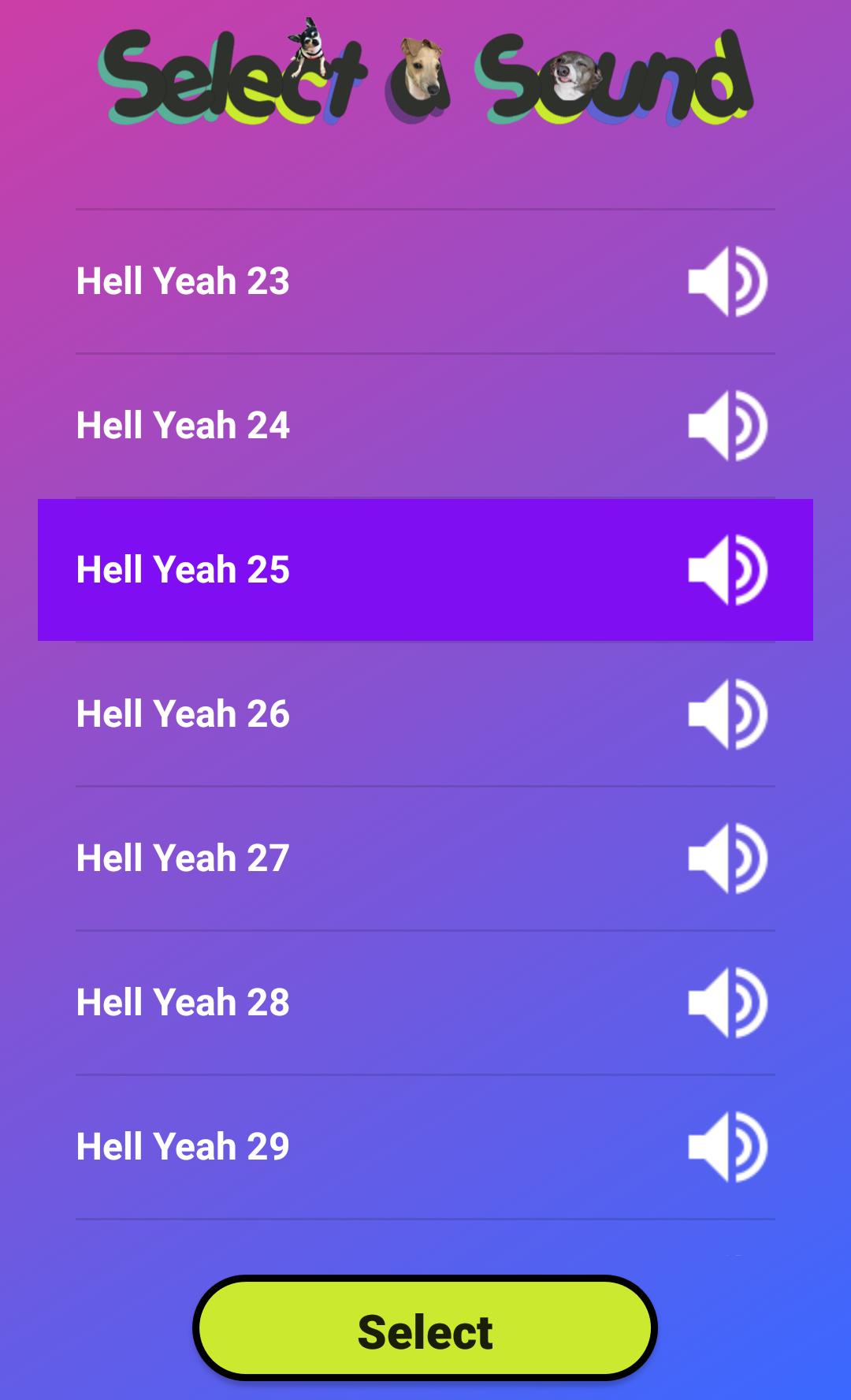Tap the highlighted Hell Yeah 25 row

pyautogui.click(x=183, y=570)
